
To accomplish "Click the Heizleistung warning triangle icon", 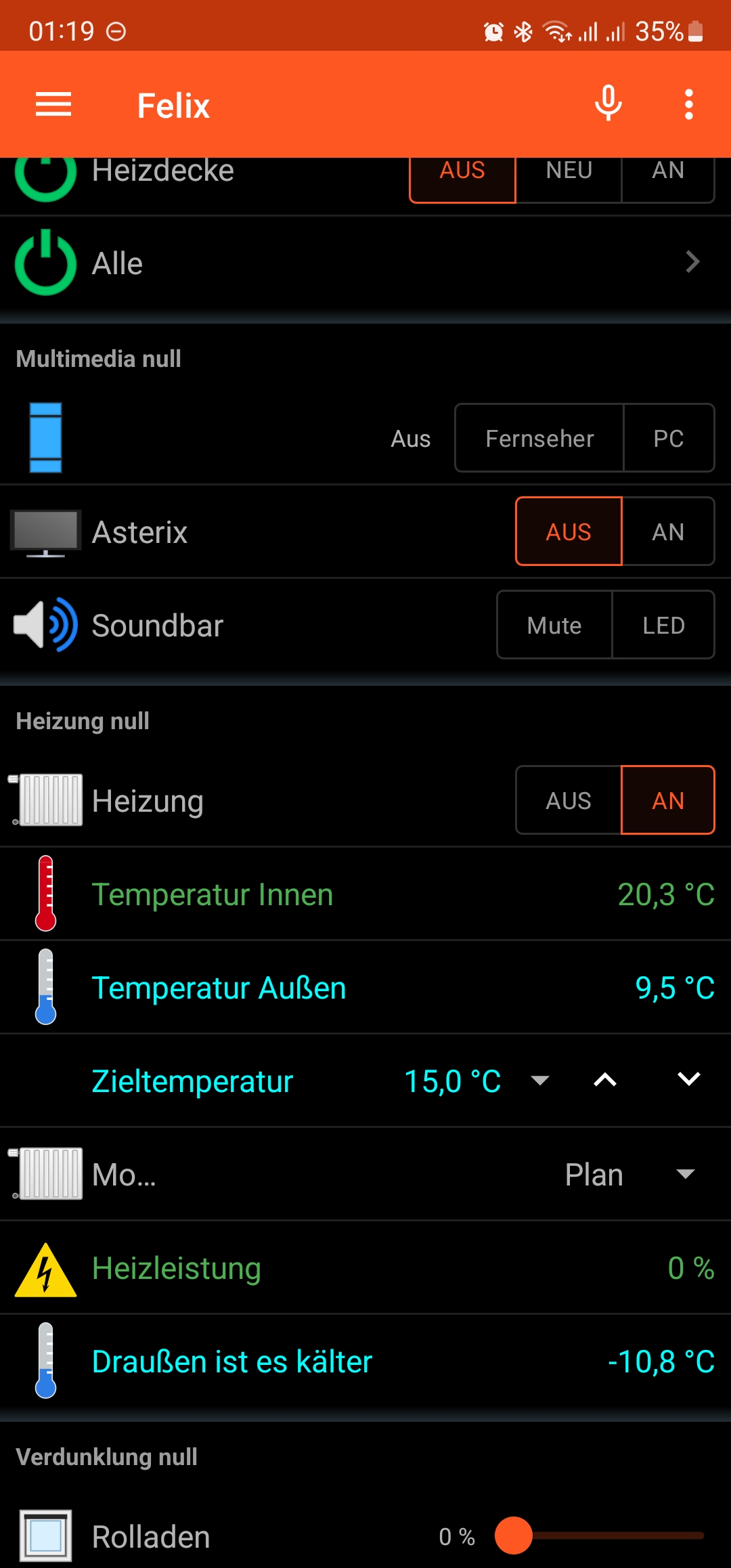I will pos(45,1269).
